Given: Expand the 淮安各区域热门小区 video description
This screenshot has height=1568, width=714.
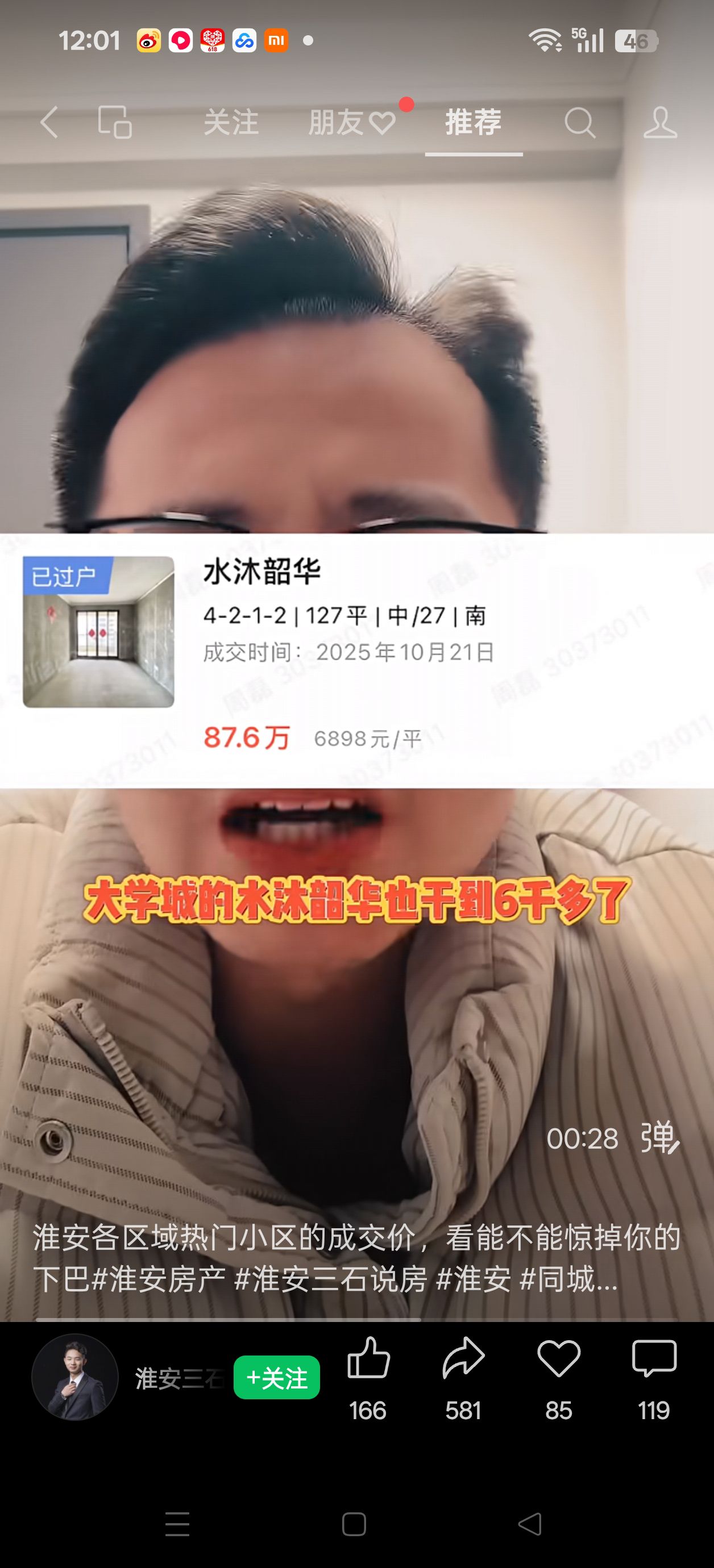Looking at the screenshot, I should point(356,1259).
